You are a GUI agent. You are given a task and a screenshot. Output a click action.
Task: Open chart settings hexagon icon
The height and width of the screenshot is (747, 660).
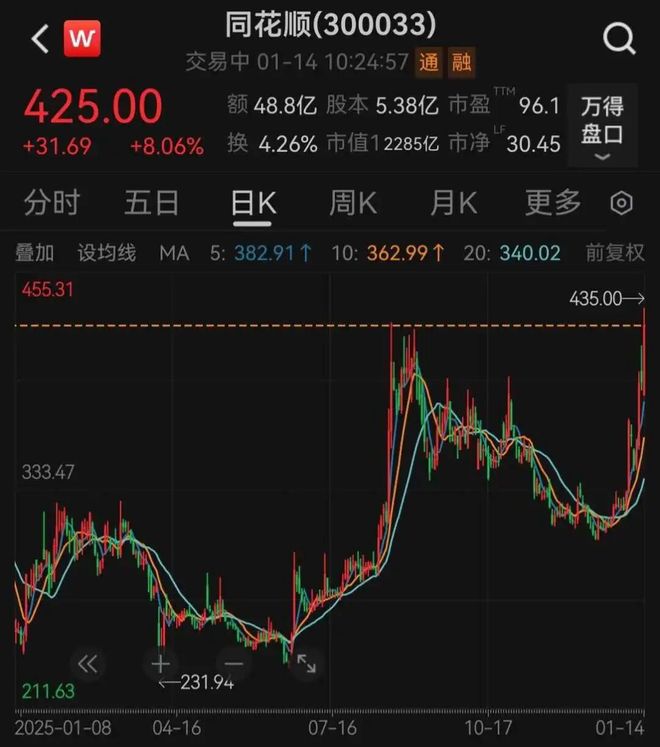(621, 204)
